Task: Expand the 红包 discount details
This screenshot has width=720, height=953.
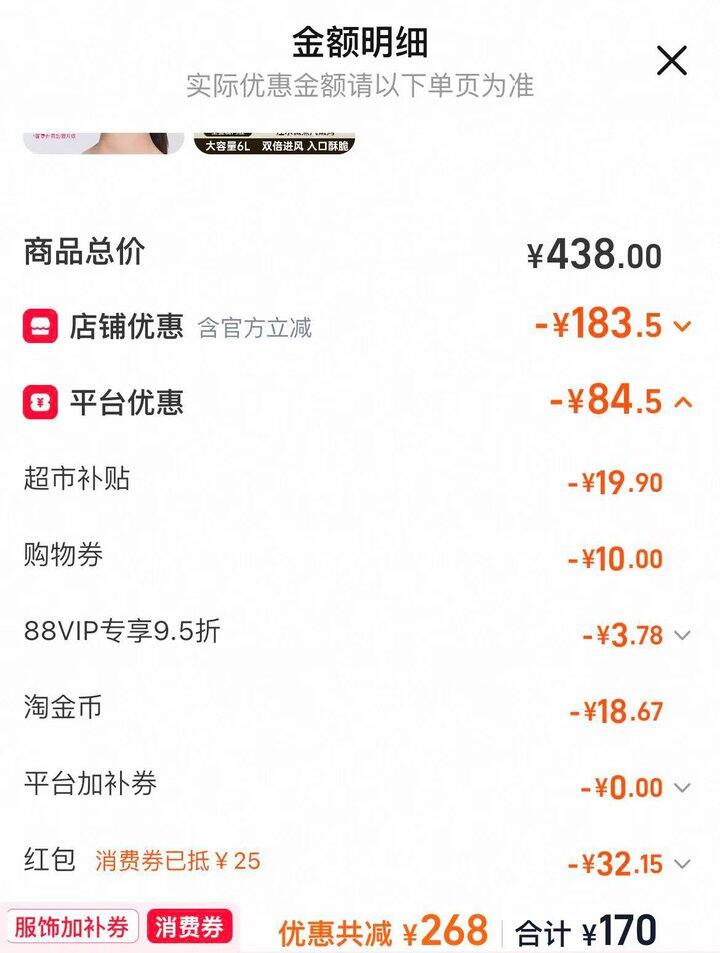Action: [x=682, y=864]
